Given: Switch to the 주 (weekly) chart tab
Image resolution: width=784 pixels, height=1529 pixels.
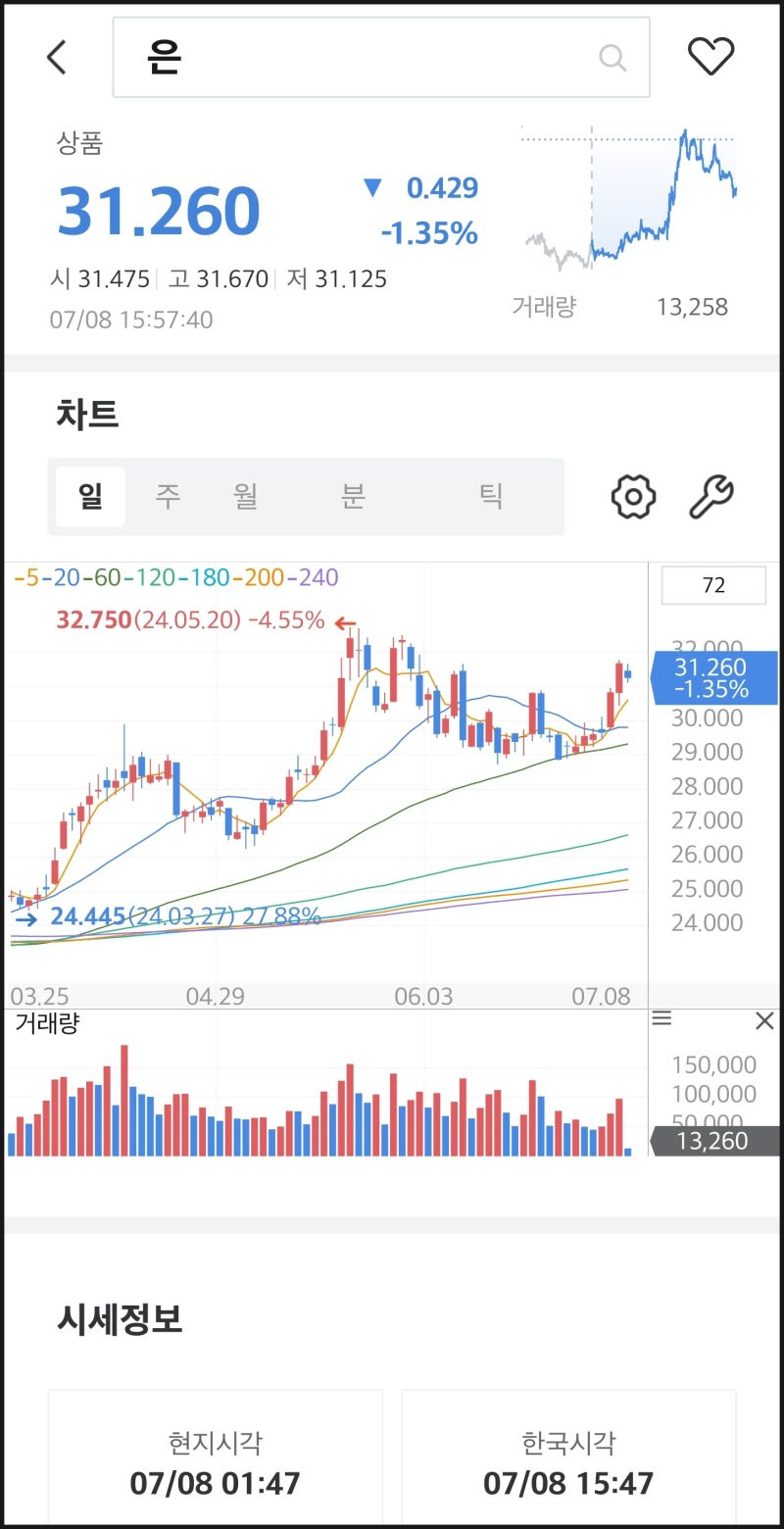Looking at the screenshot, I should coord(169,496).
